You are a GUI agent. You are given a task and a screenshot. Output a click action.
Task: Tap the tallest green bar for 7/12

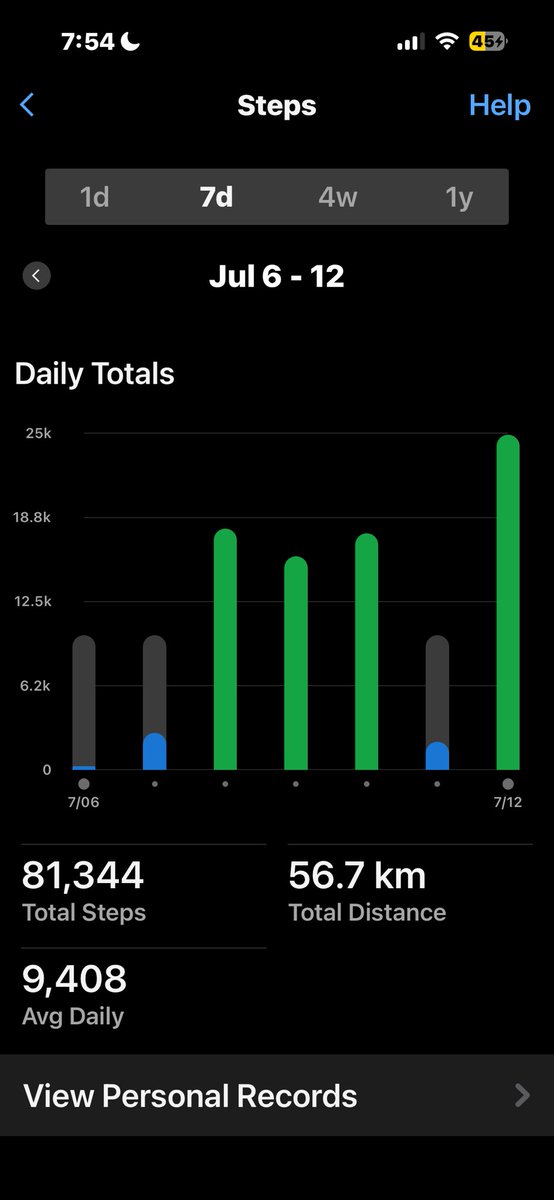(x=508, y=603)
